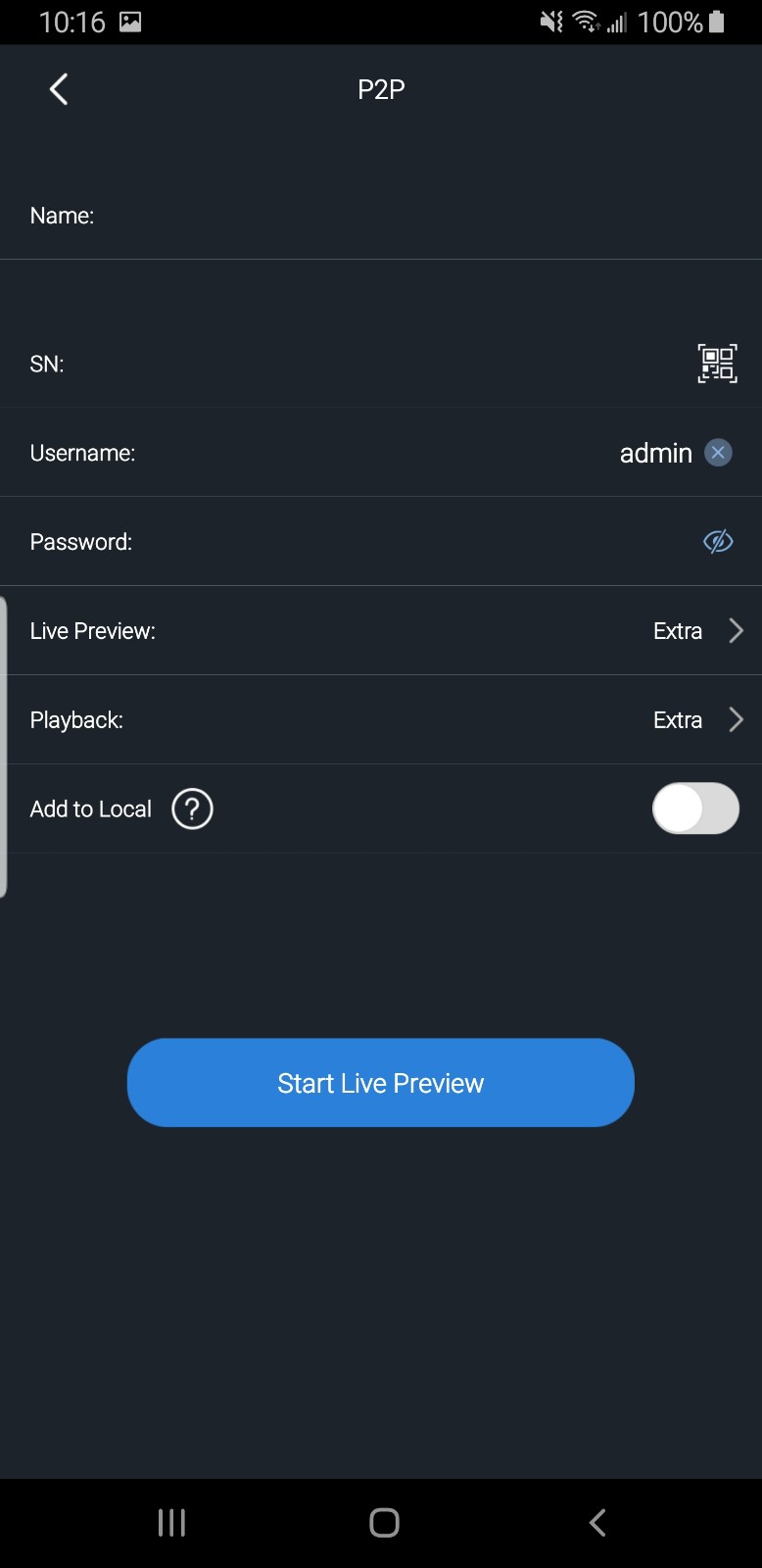Toggle password visibility eye icon
The height and width of the screenshot is (1568, 762).
click(718, 541)
